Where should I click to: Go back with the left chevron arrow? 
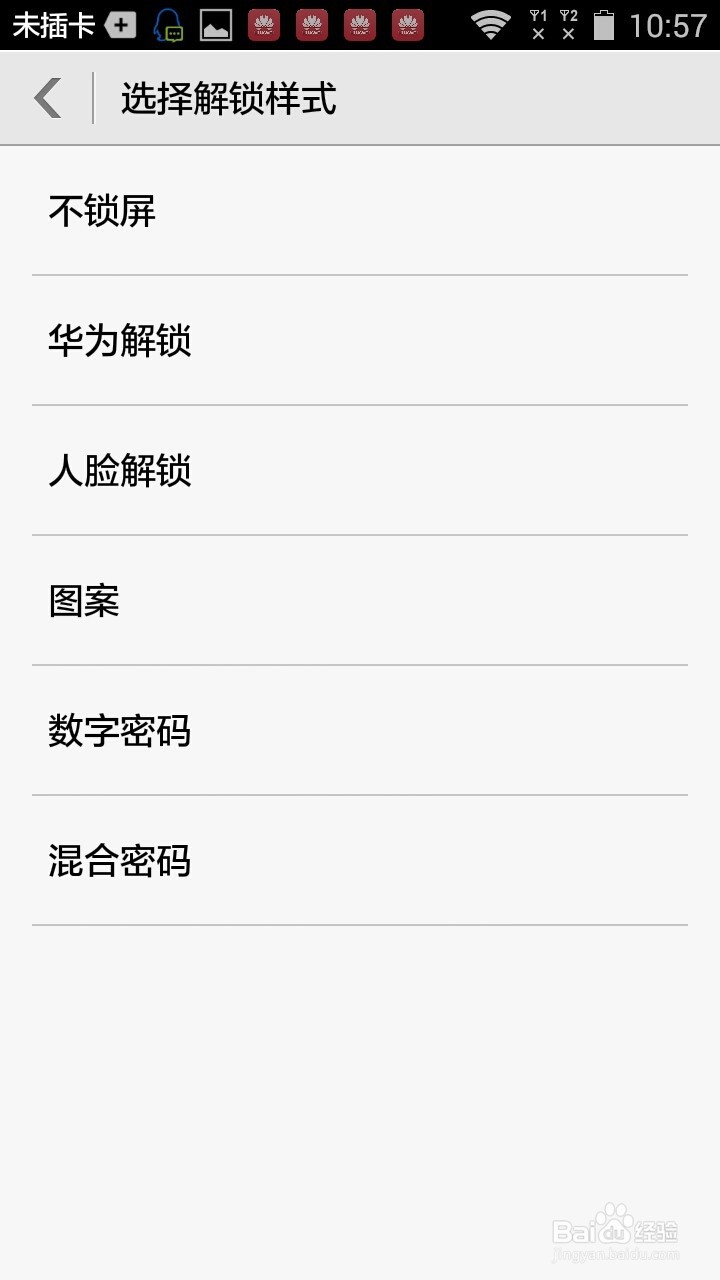[x=48, y=97]
